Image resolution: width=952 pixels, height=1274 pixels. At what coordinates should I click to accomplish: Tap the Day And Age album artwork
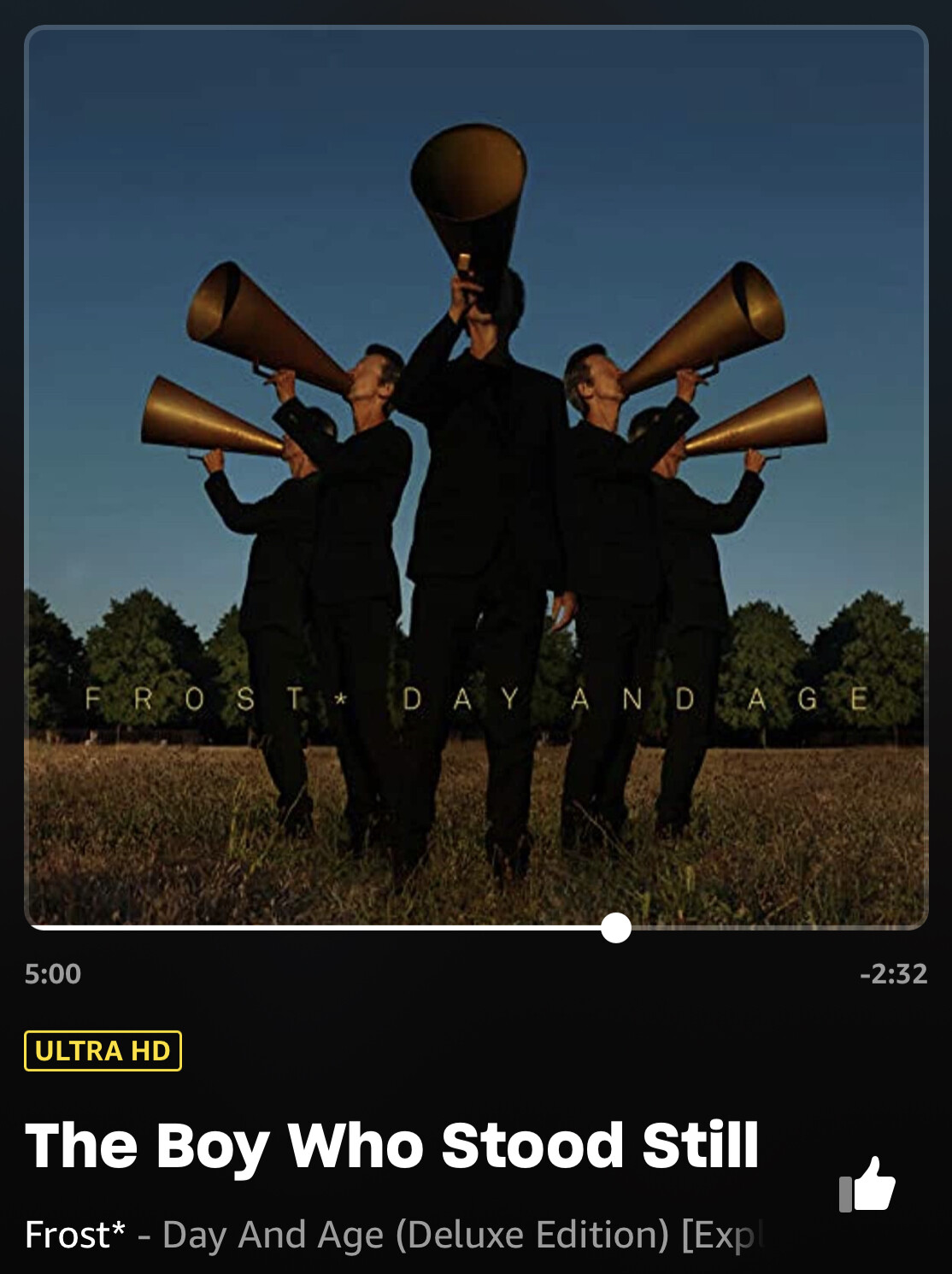[x=476, y=478]
